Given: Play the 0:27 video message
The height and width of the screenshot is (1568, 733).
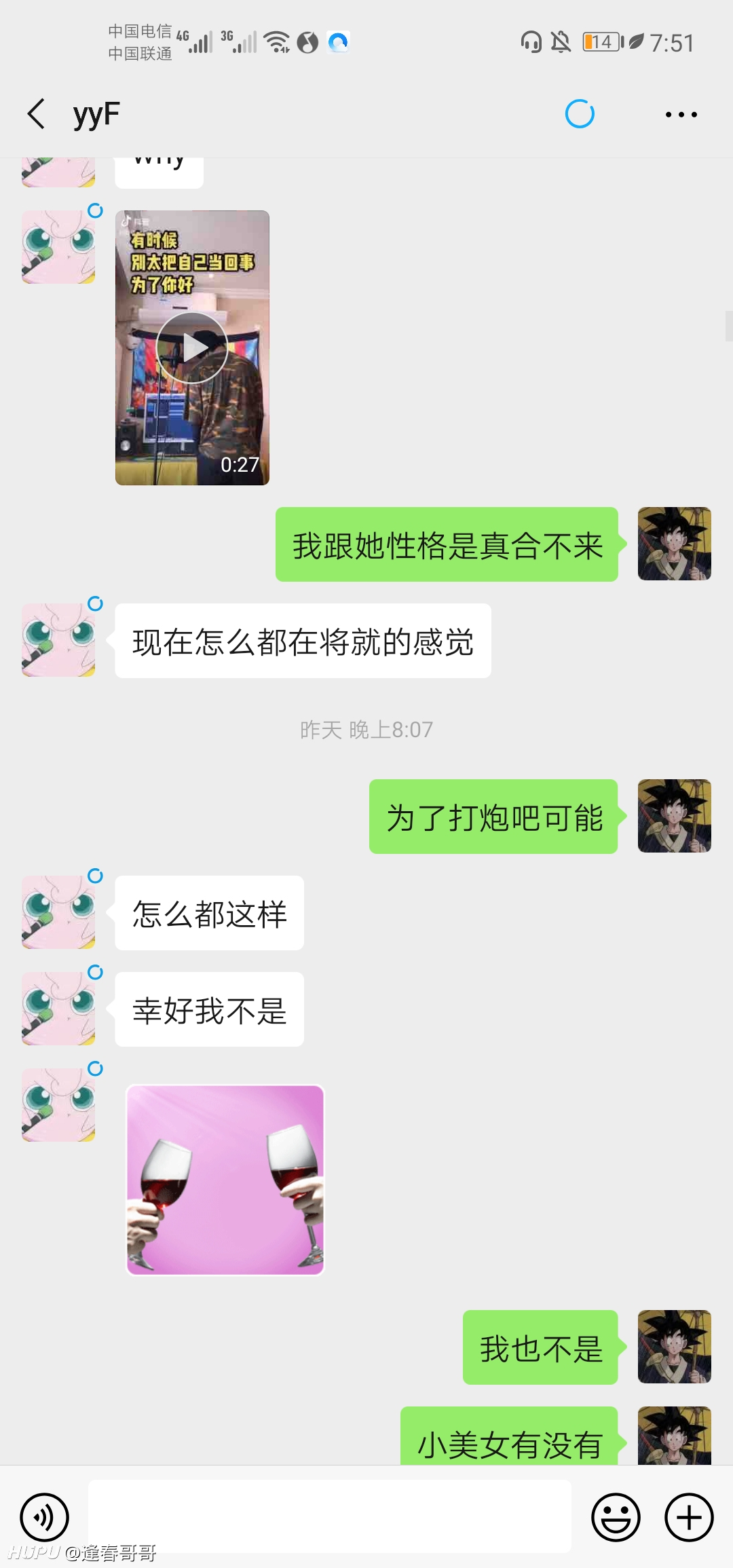Looking at the screenshot, I should click(192, 348).
